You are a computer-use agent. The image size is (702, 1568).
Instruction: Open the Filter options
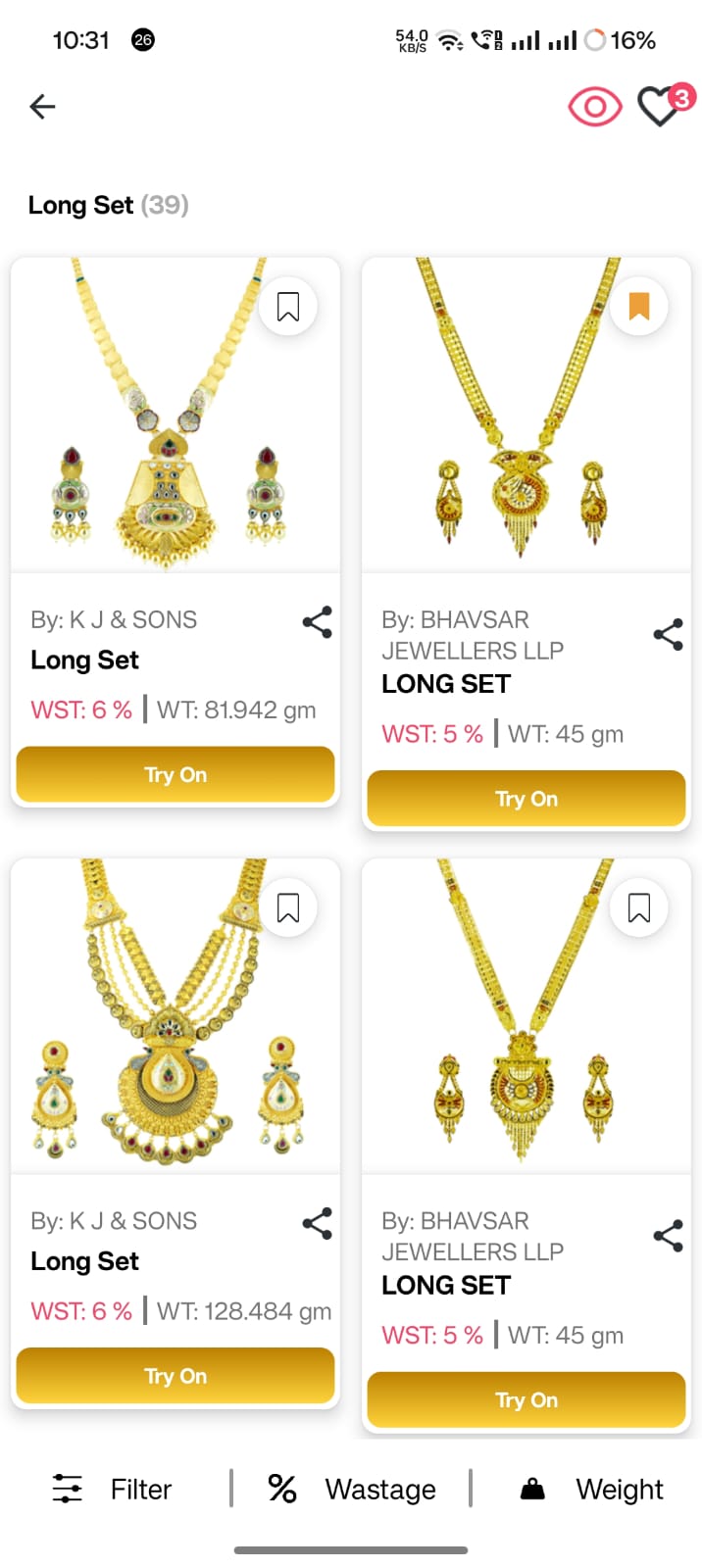(113, 1489)
